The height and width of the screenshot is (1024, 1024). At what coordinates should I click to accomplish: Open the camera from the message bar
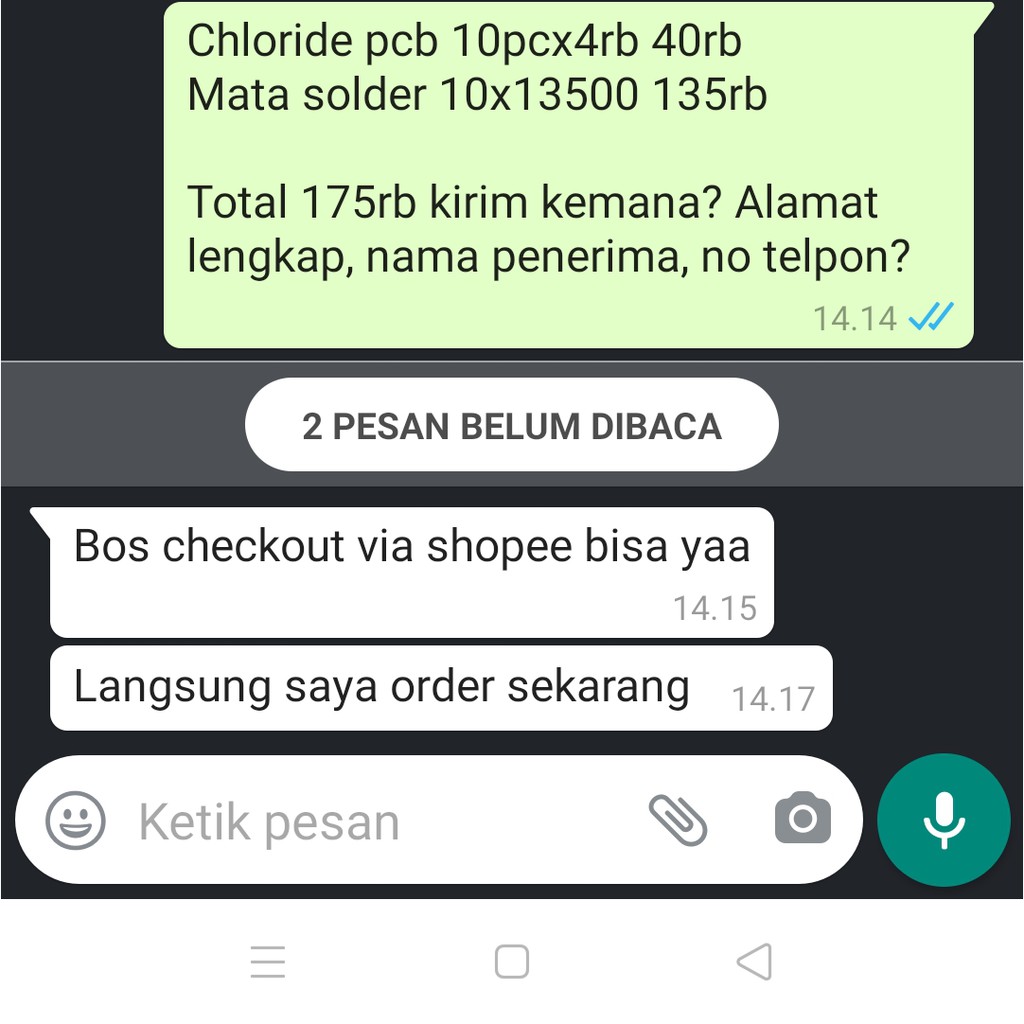(x=802, y=819)
